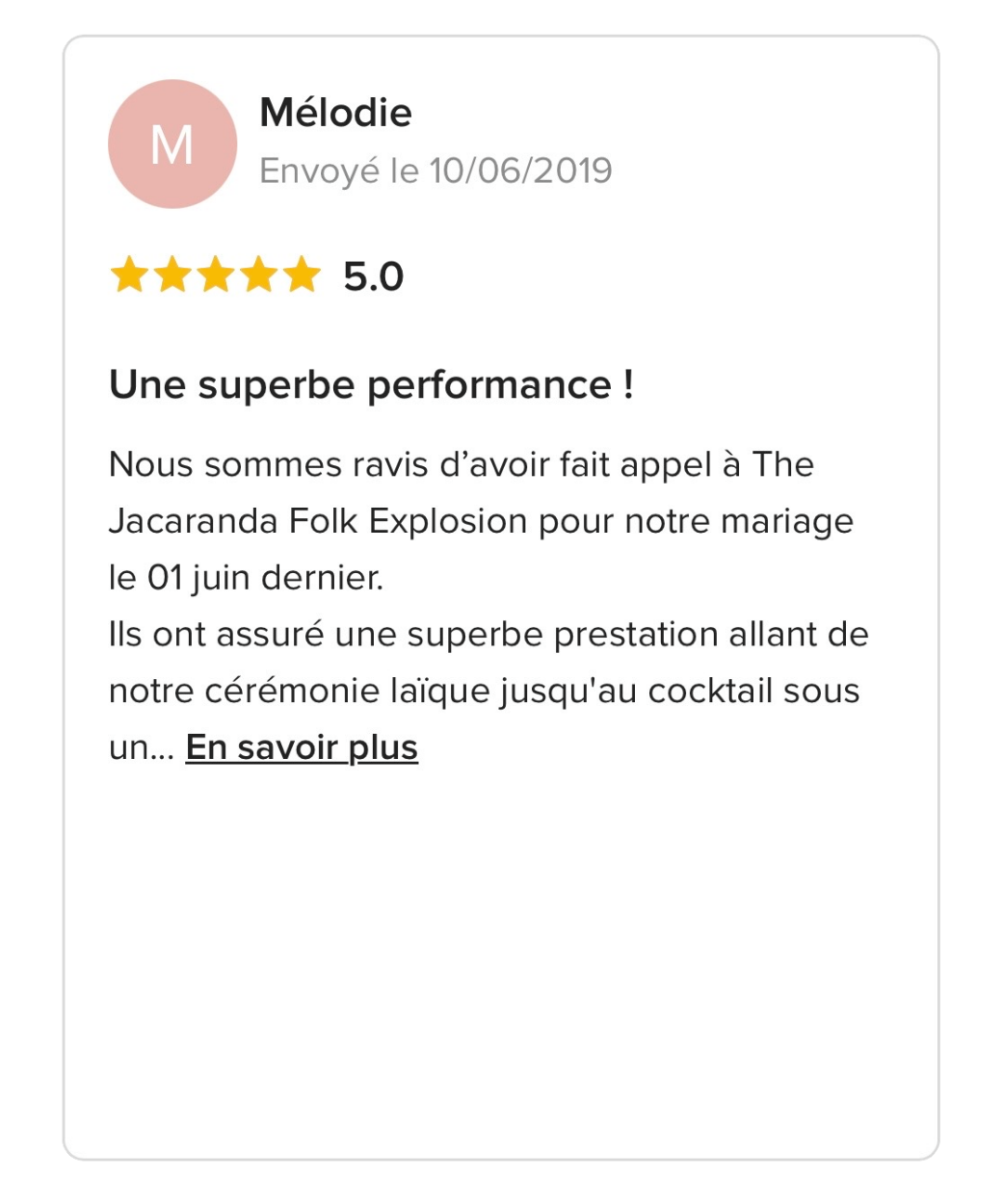1002x1204 pixels.
Task: Expand review with En savoir plus
Action: click(x=302, y=747)
